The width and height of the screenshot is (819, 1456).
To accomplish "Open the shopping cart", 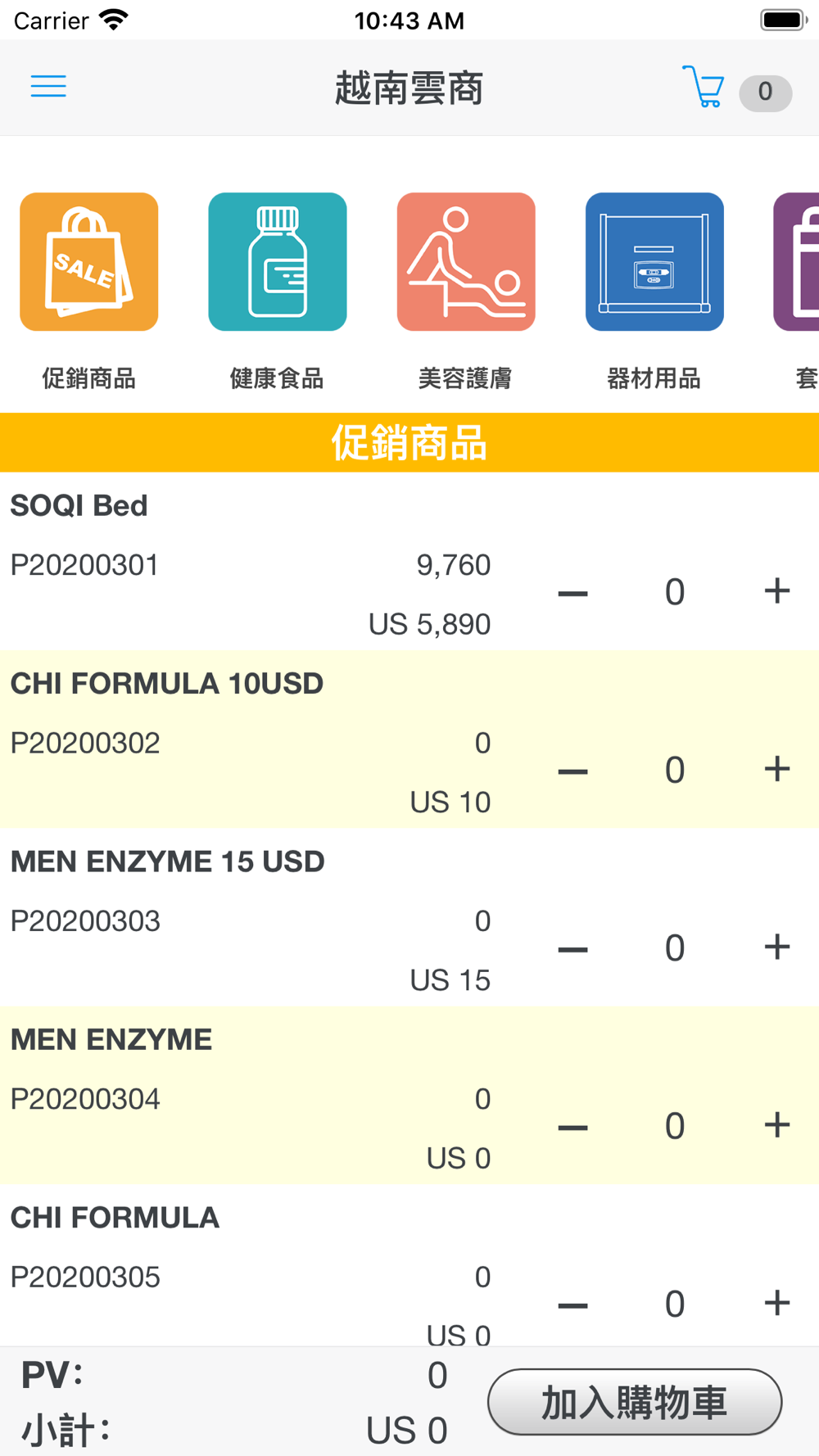I will pyautogui.click(x=704, y=87).
